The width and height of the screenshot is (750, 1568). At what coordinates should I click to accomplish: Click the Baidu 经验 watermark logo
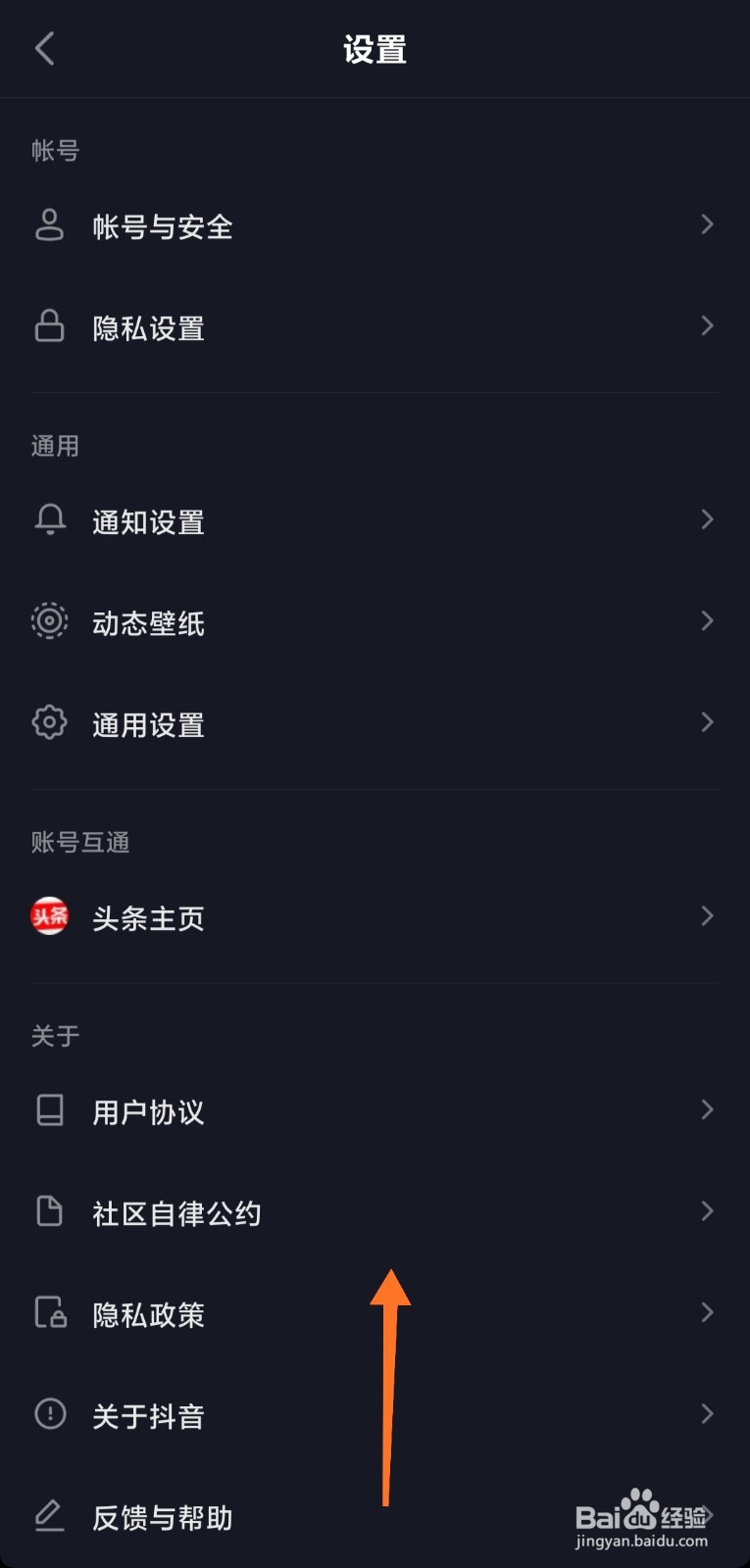click(x=642, y=1514)
